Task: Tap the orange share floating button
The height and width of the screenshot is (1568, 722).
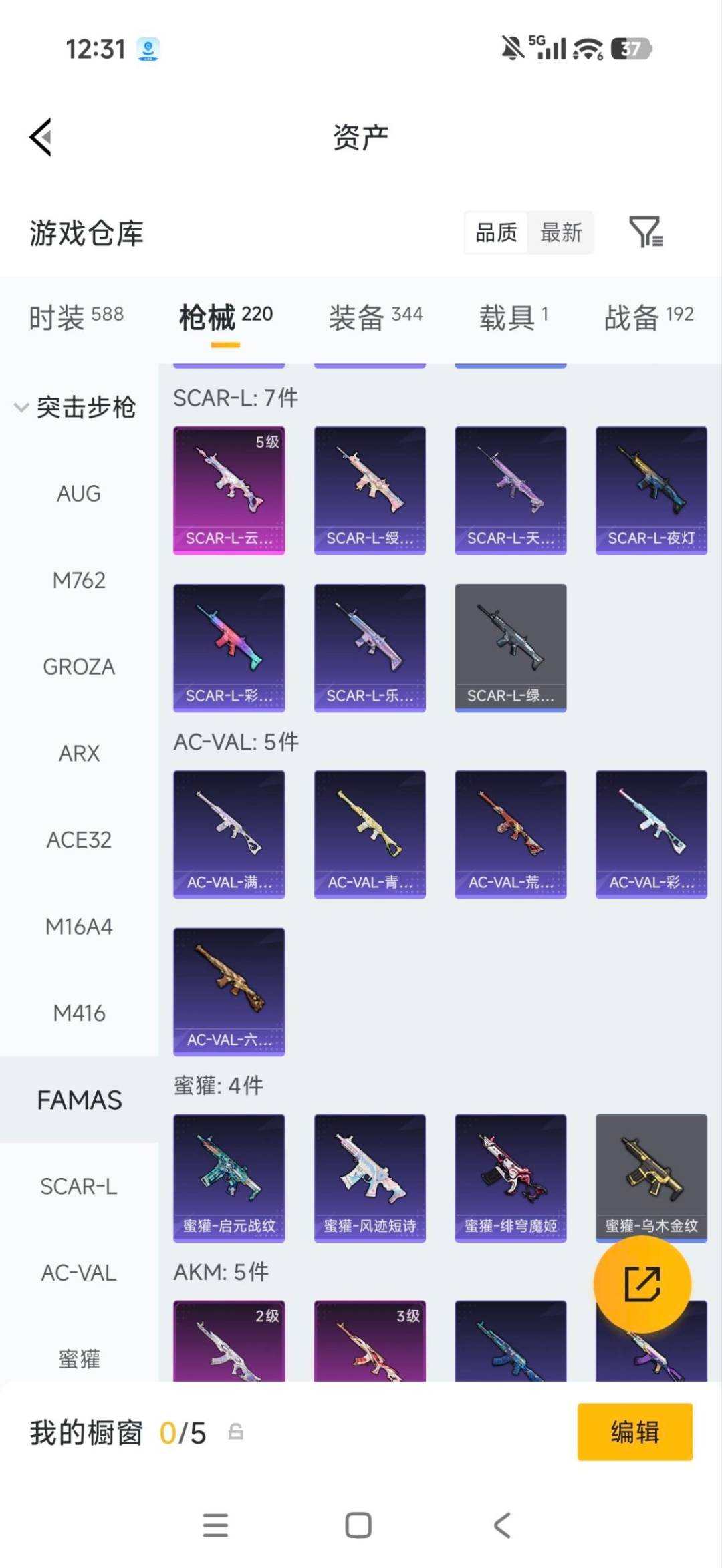Action: 642,1284
